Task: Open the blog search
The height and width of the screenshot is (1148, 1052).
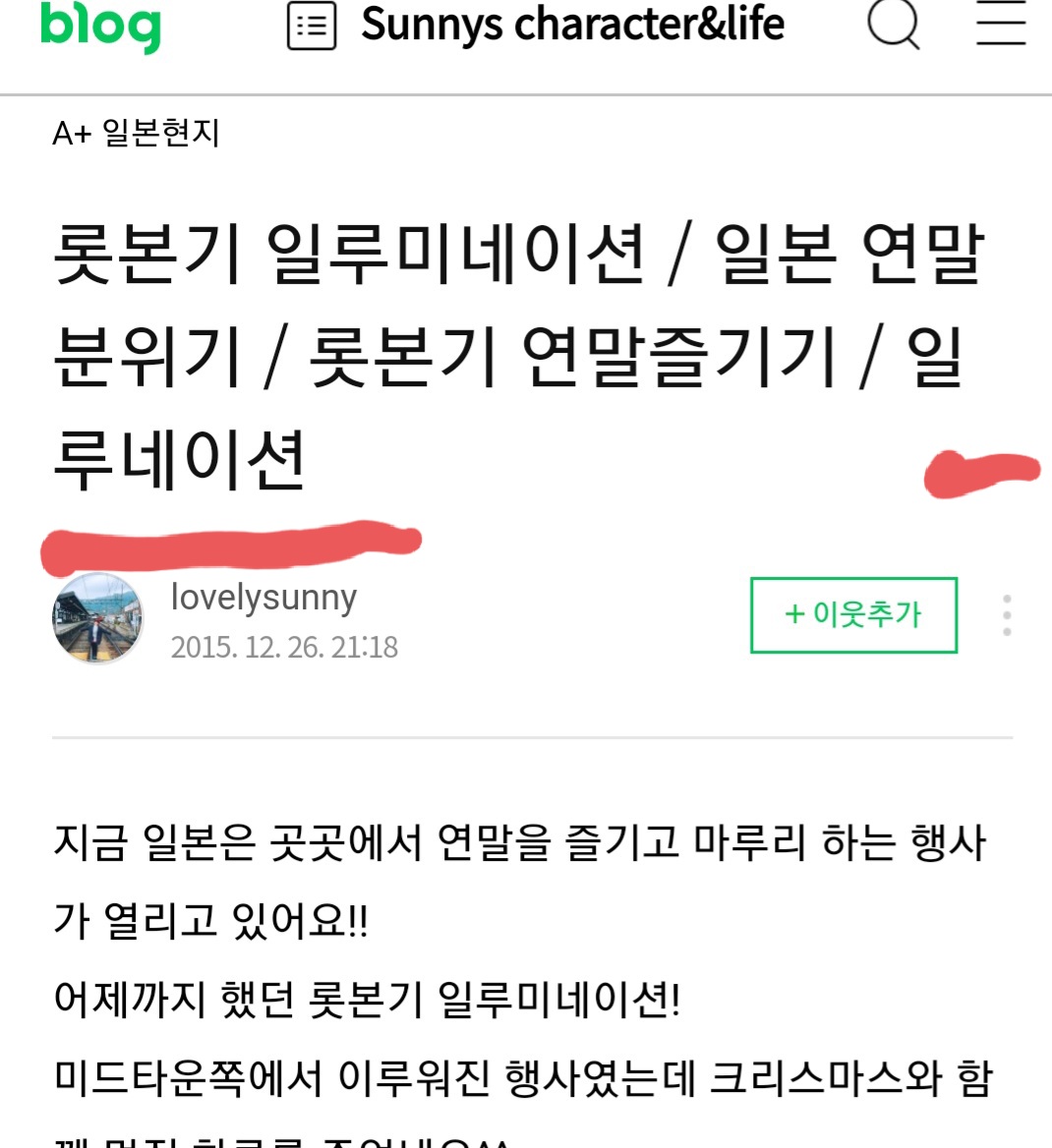Action: [x=894, y=25]
